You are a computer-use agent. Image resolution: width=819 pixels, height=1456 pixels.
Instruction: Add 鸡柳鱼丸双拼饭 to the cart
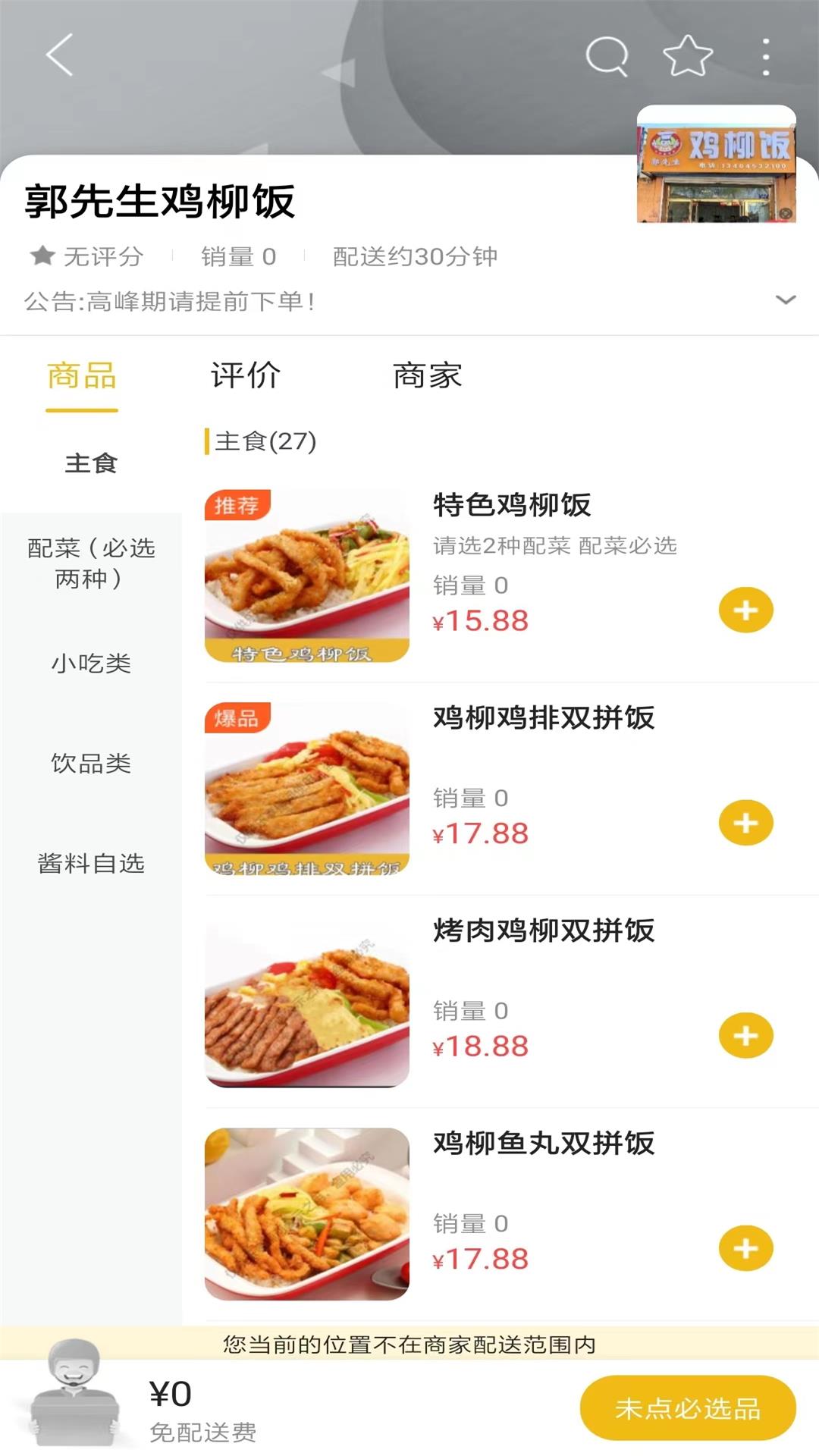[745, 1248]
